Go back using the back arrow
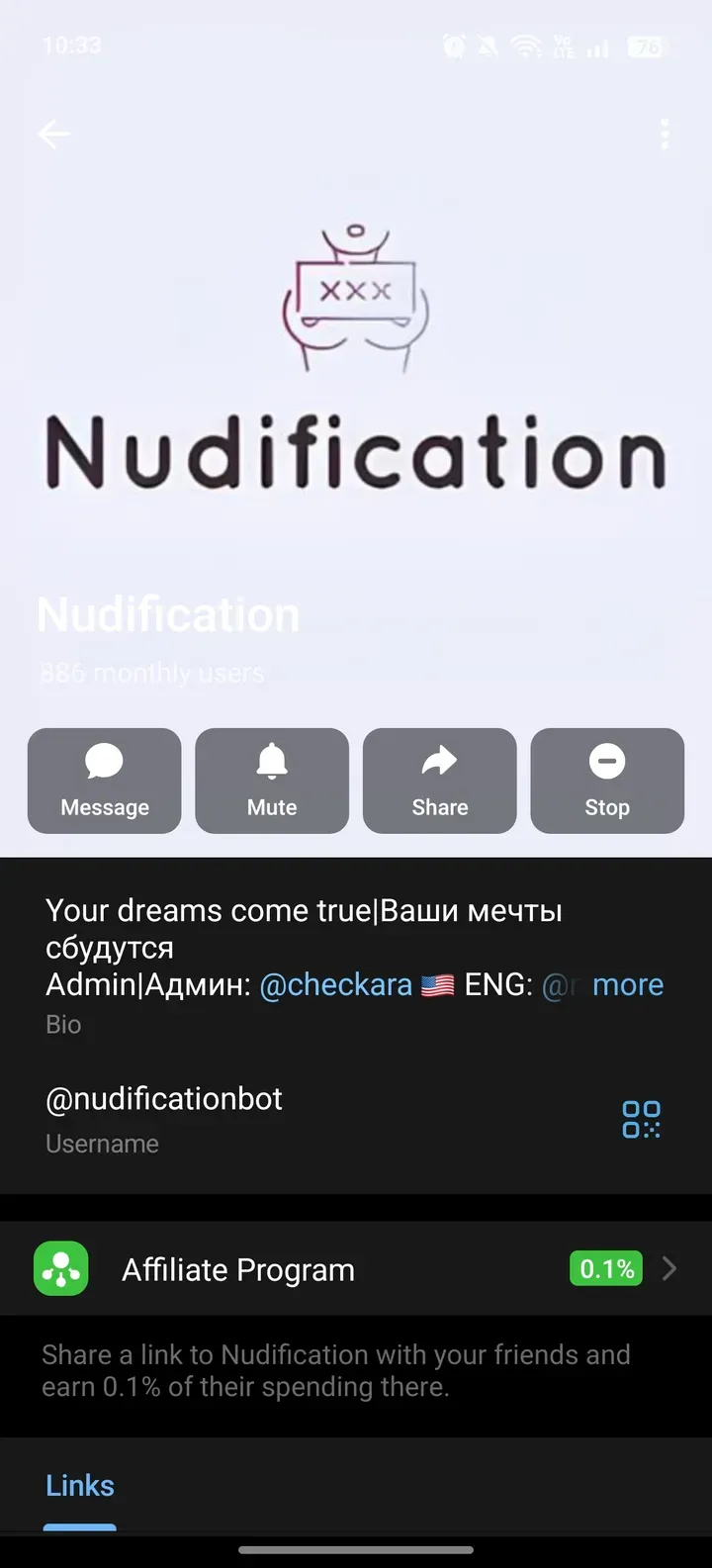The width and height of the screenshot is (712, 1568). pyautogui.click(x=54, y=134)
